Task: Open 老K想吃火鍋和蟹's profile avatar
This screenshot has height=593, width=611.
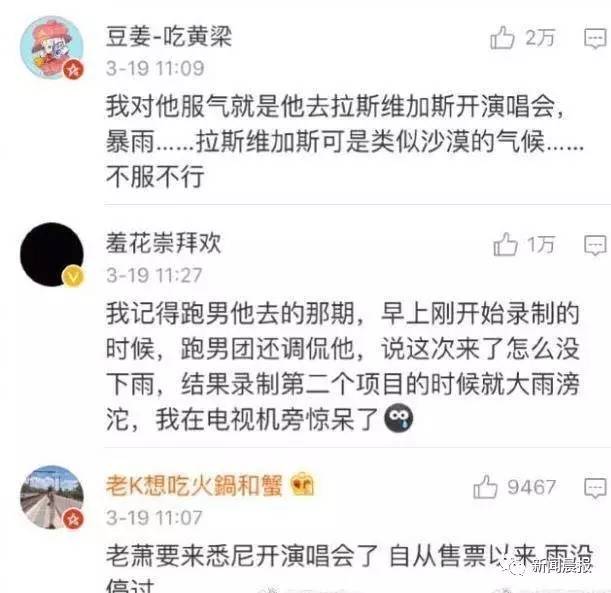Action: point(52,497)
